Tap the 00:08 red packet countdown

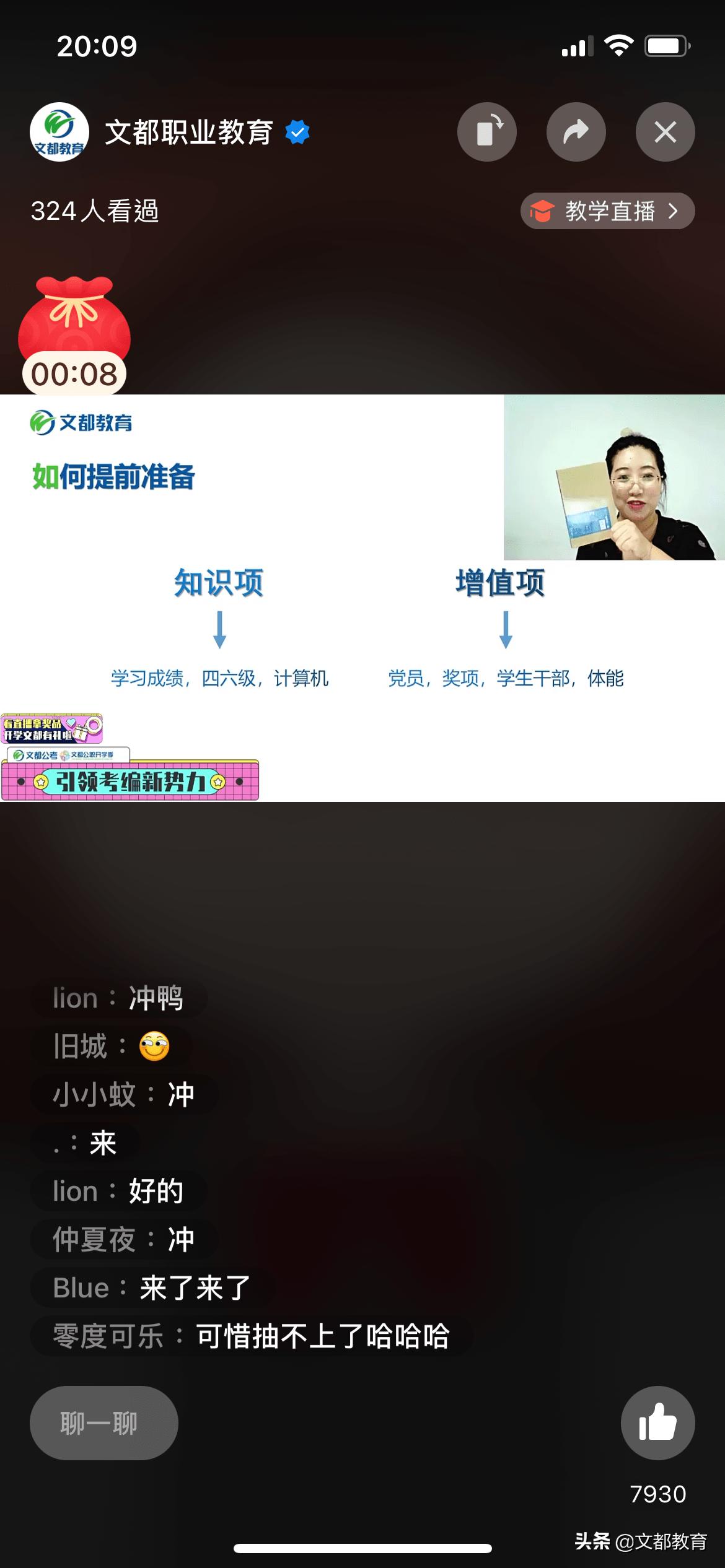[74, 372]
